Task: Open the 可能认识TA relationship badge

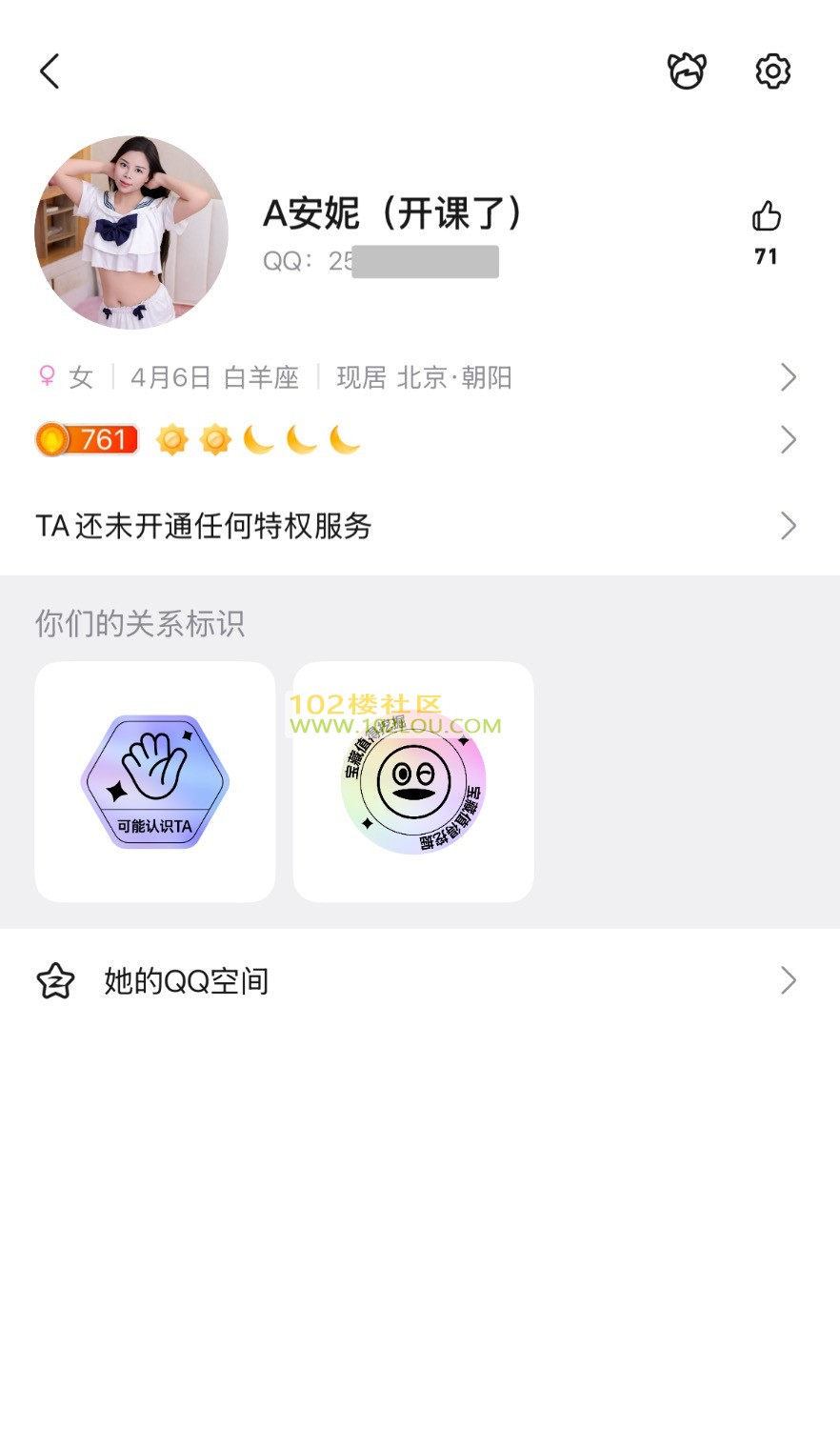Action: (155, 782)
